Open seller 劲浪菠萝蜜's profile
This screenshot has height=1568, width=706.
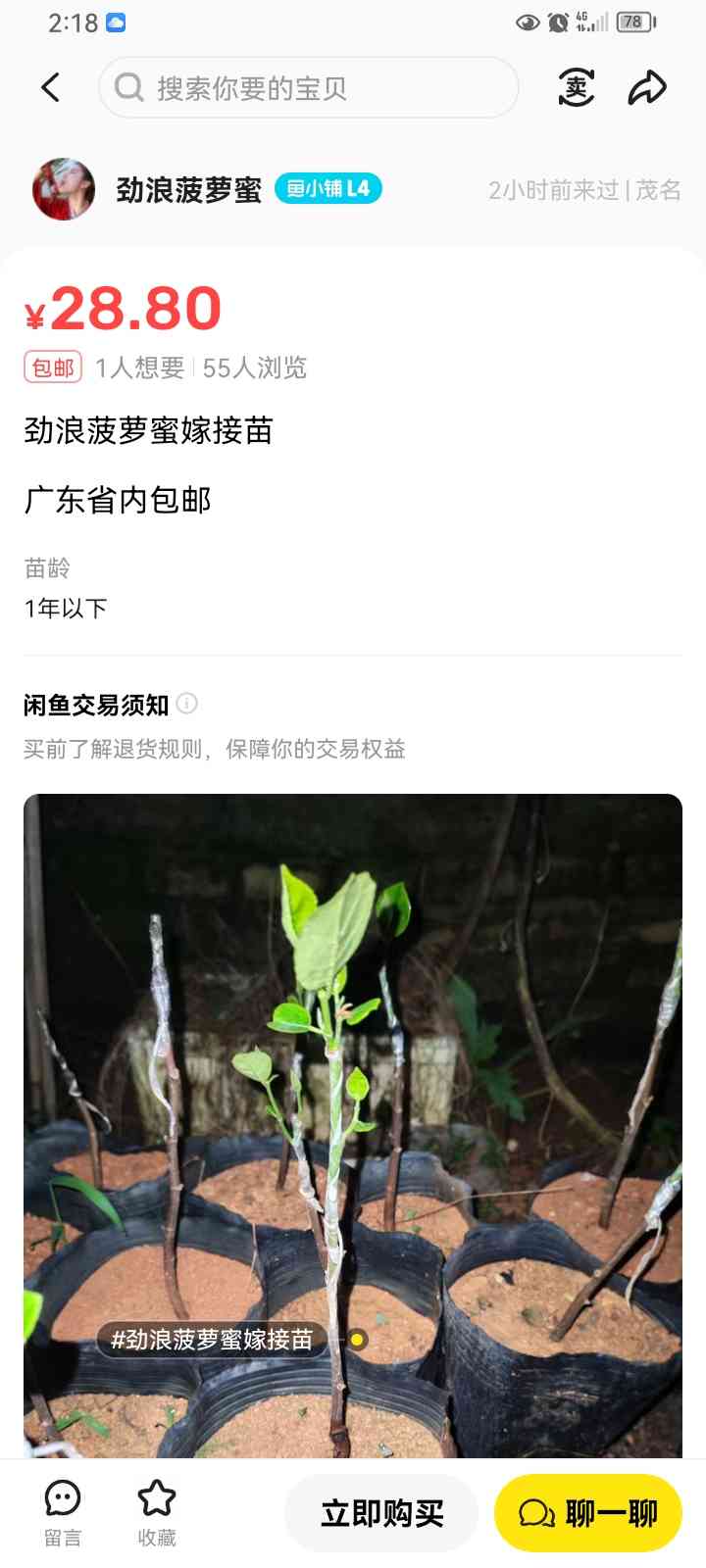(188, 189)
